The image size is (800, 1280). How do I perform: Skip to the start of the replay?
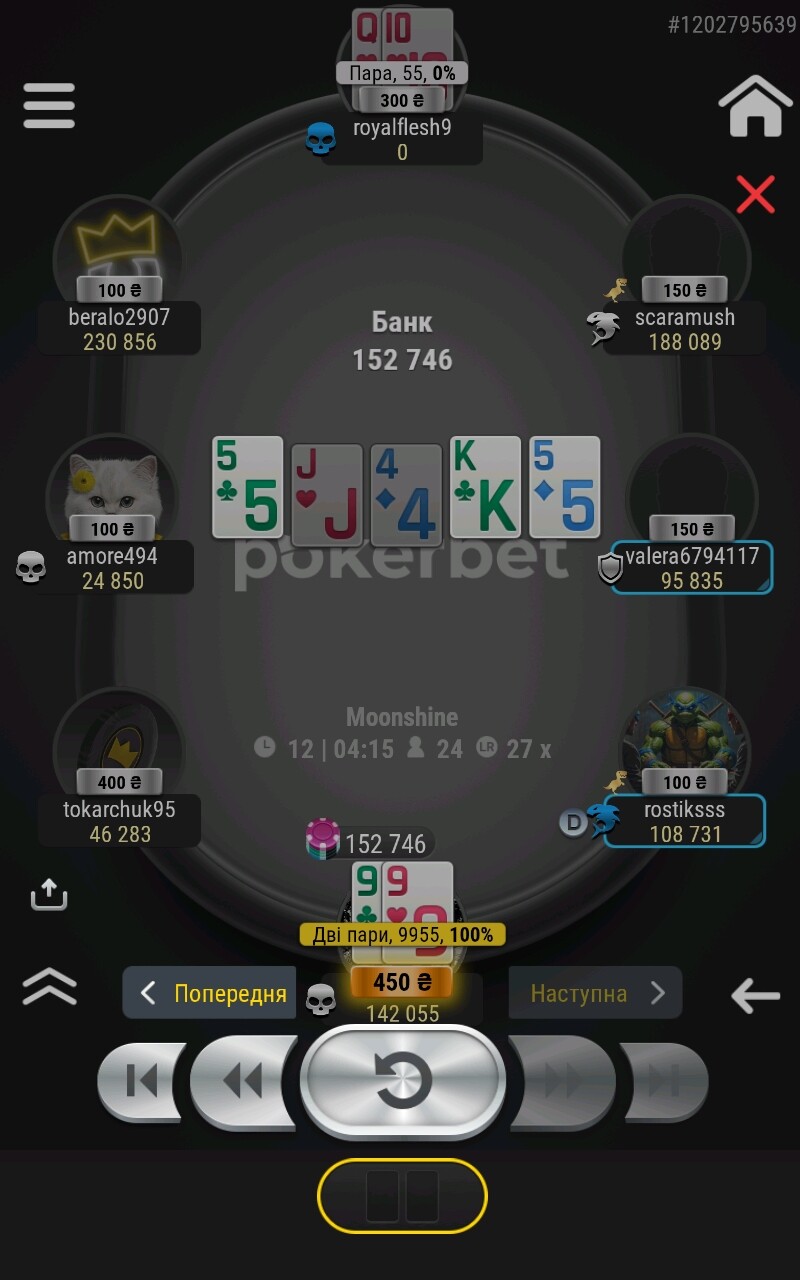coord(140,1081)
